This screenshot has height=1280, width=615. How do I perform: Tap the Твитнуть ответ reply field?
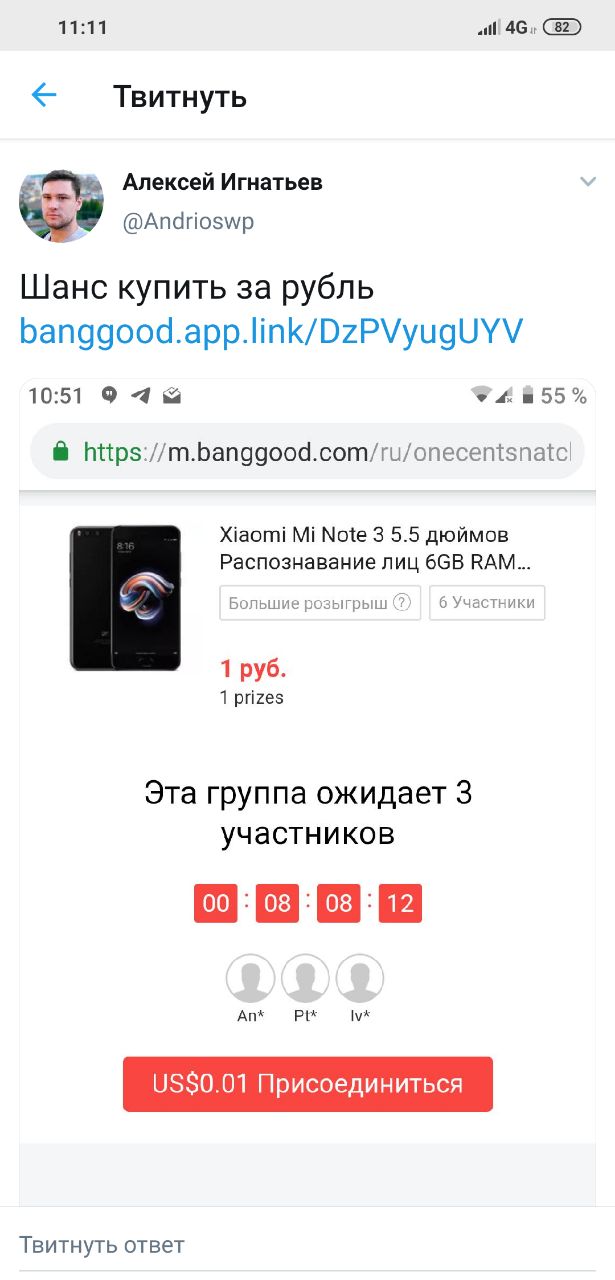(x=307, y=1245)
